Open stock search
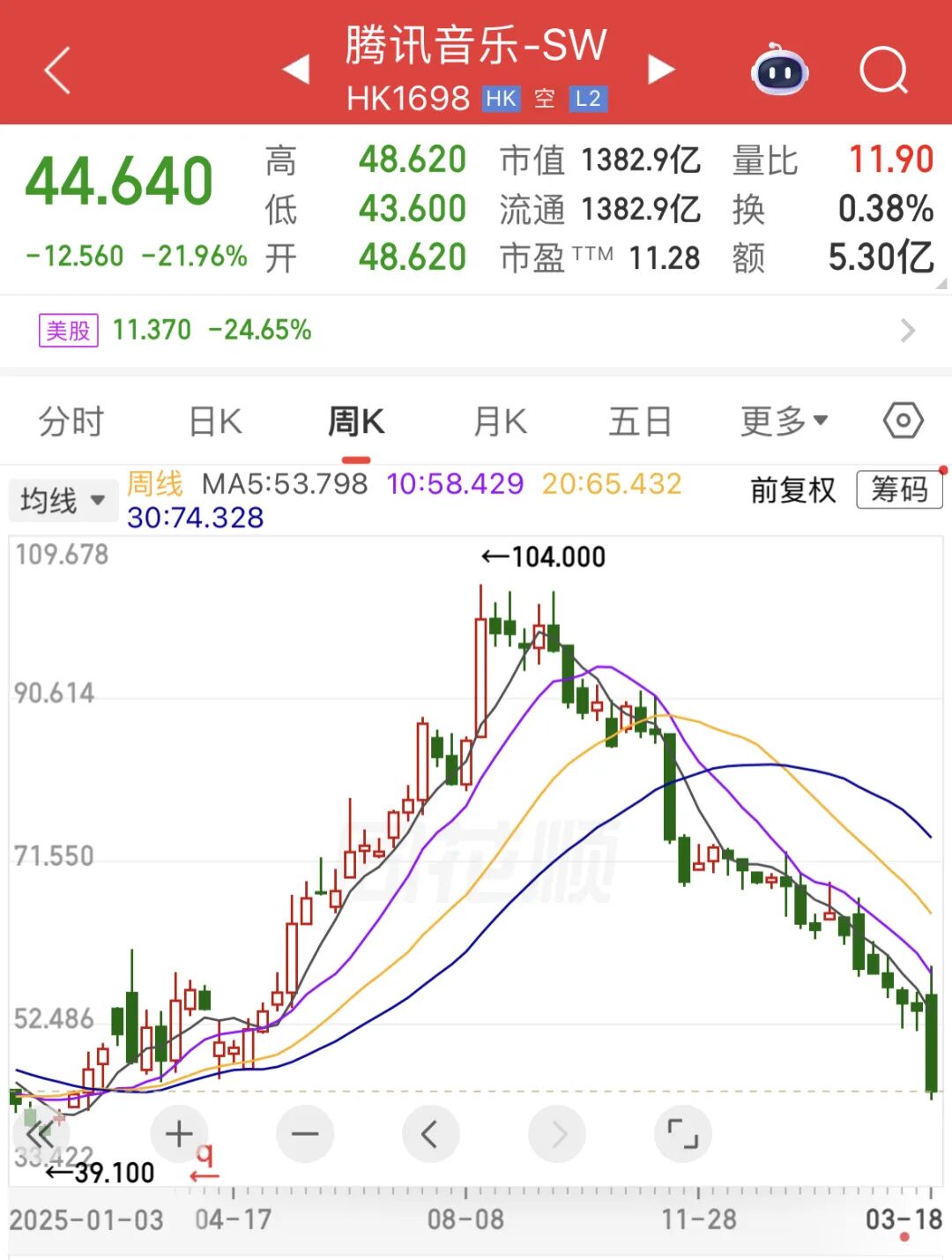Viewport: 952px width, 1260px height. pos(883,71)
